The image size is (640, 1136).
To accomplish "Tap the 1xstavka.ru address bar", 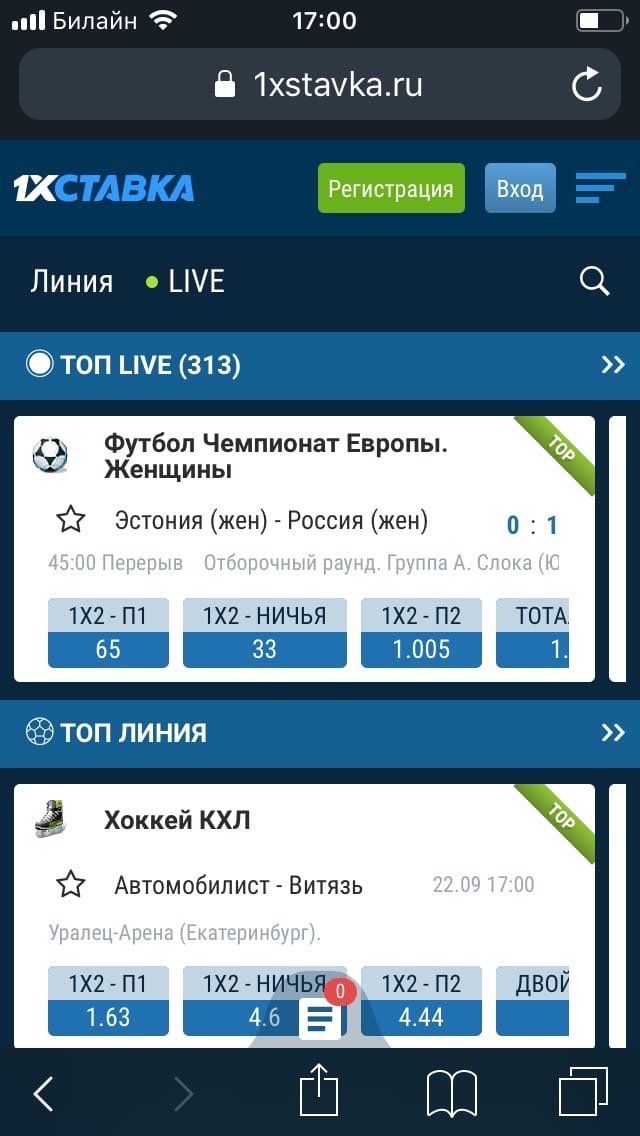I will [320, 85].
